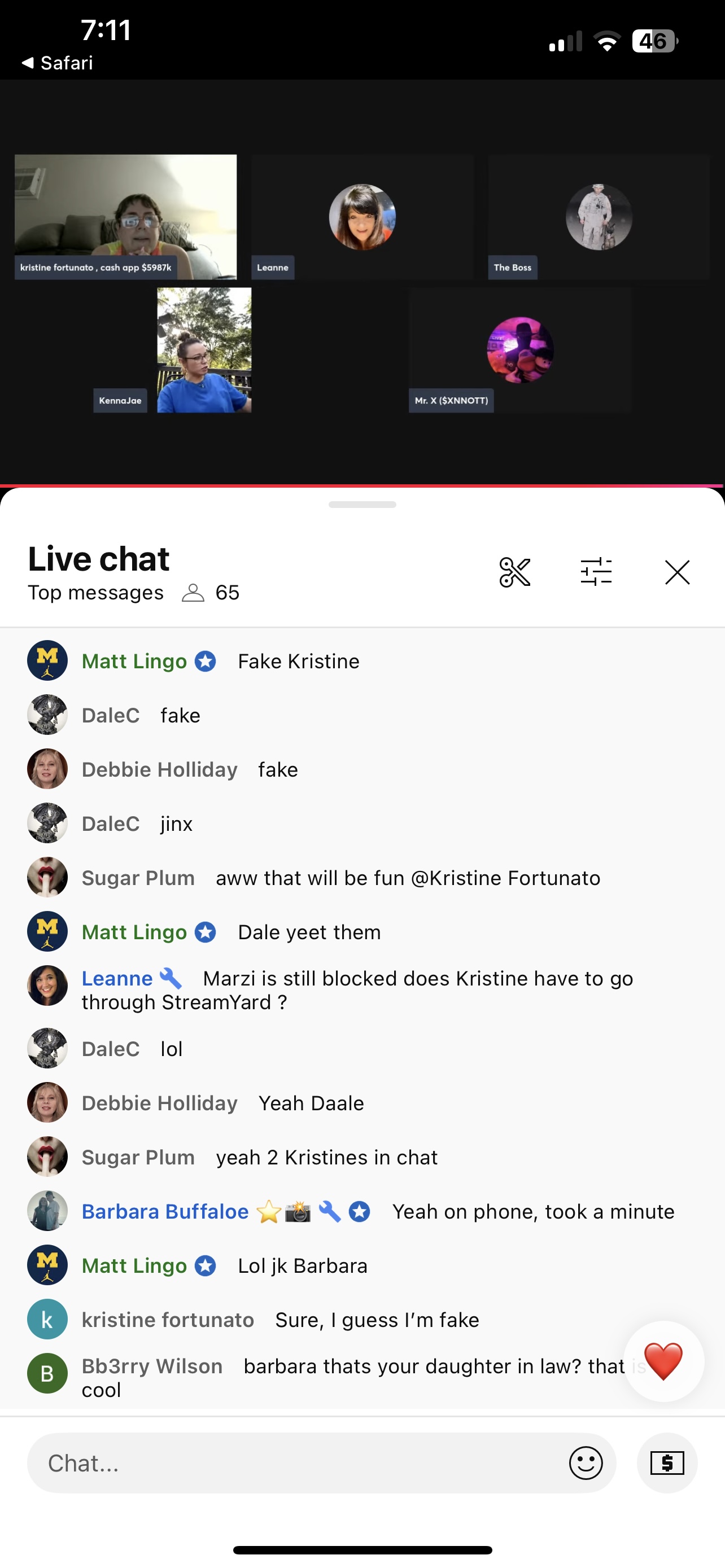Send a heart reaction
The width and height of the screenshot is (725, 1568).
tap(663, 1361)
